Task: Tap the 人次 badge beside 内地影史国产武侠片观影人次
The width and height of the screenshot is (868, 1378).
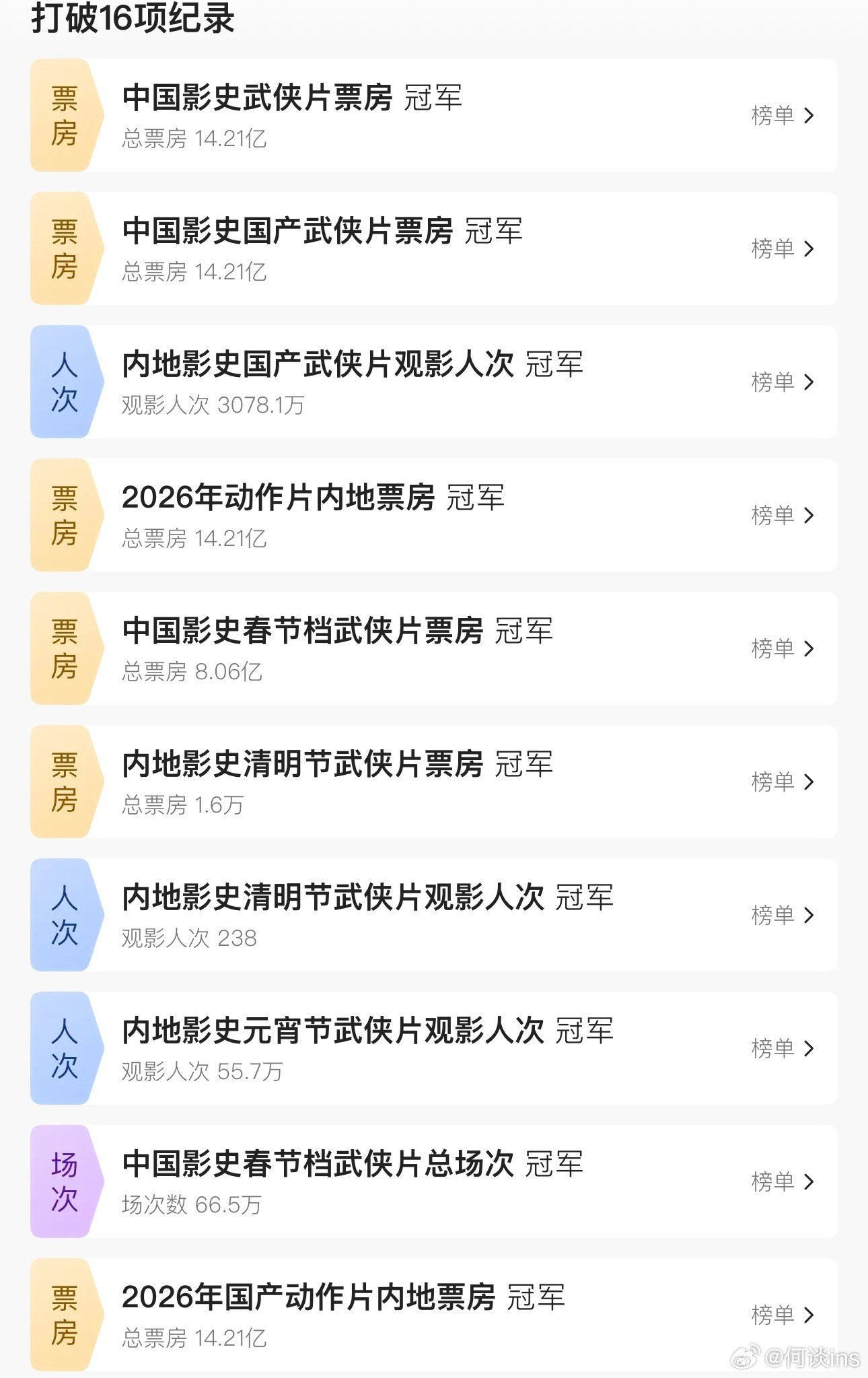Action: 65,381
